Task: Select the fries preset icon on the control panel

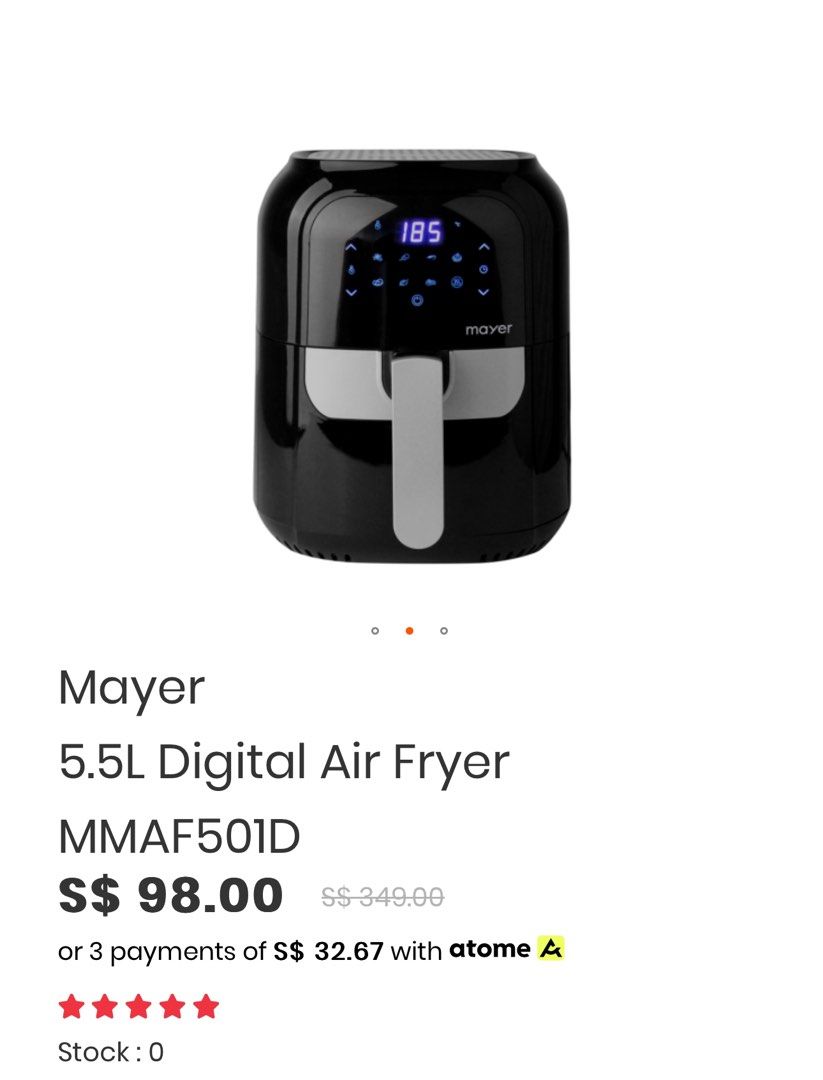Action: click(x=376, y=257)
